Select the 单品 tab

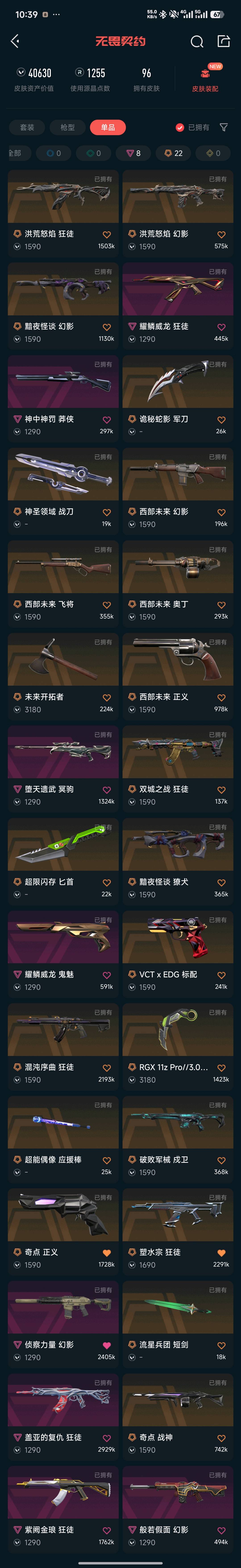pyautogui.click(x=108, y=127)
